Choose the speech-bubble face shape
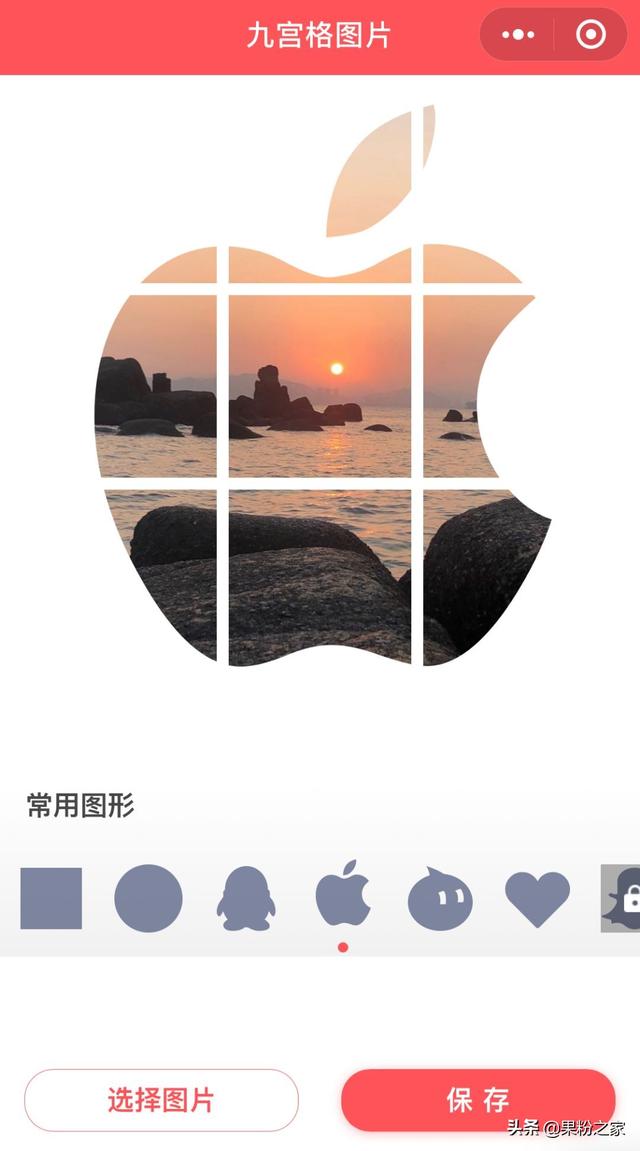This screenshot has width=640, height=1151. (440, 898)
